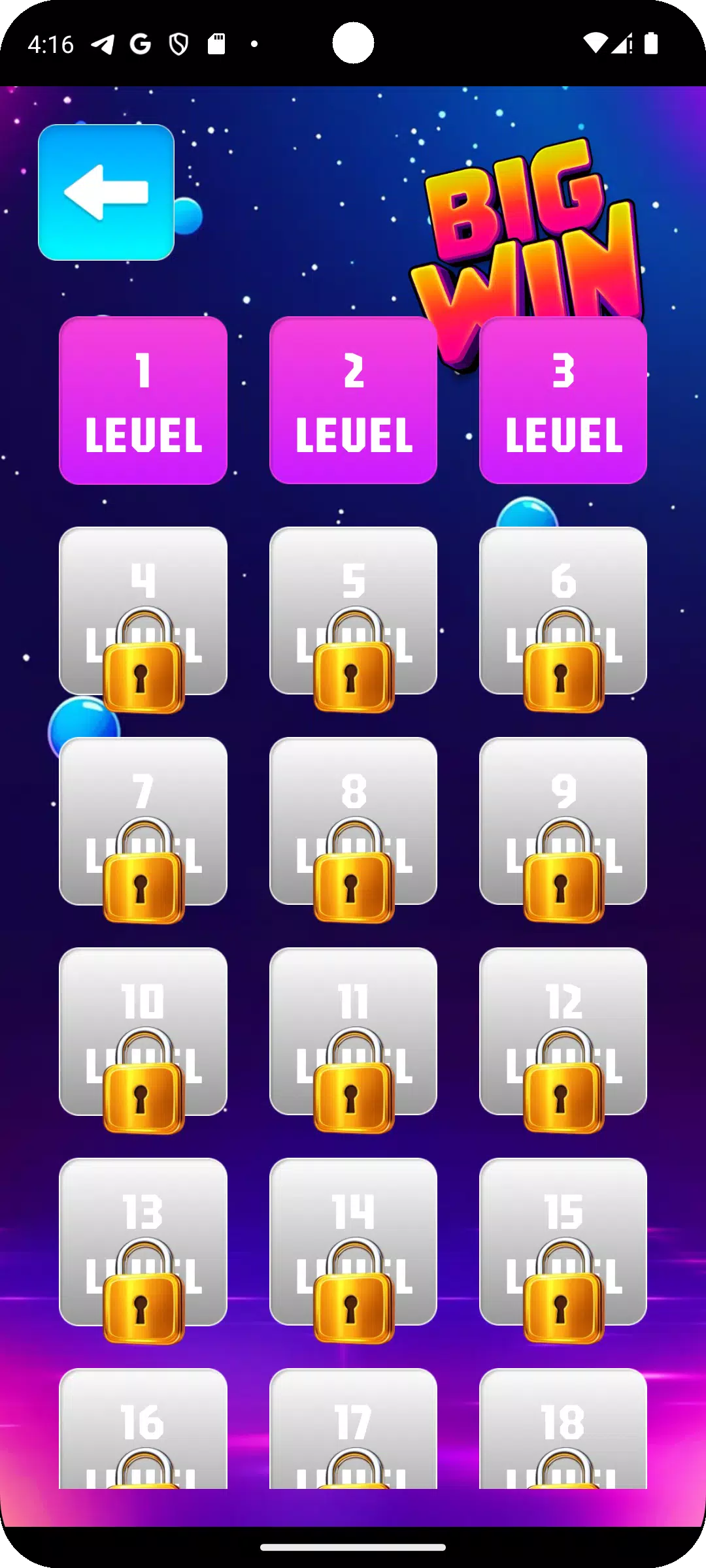Select the locked Level 6 tile
The width and height of the screenshot is (706, 1568).
(563, 611)
